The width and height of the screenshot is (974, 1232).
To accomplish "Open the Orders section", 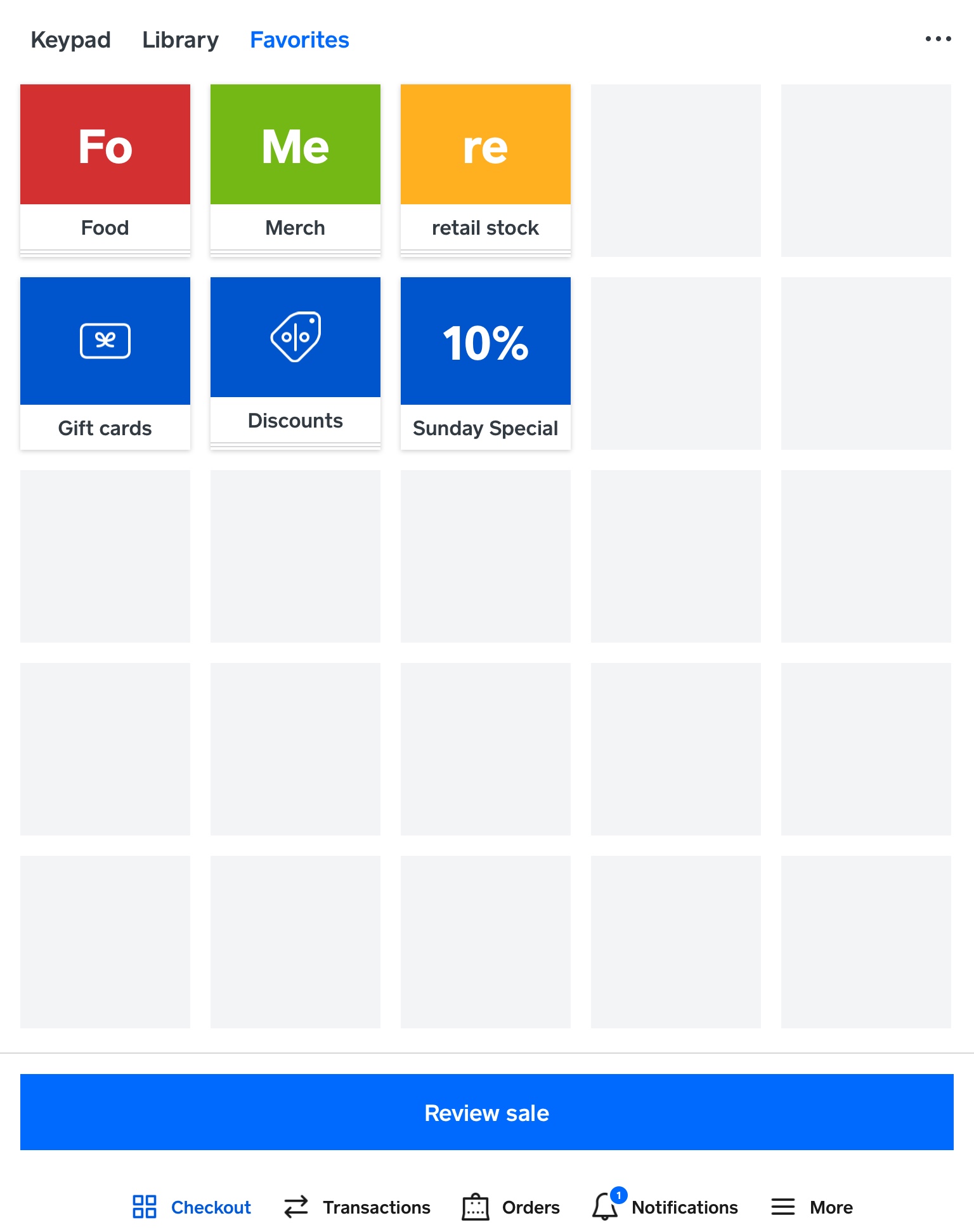I will [x=511, y=1207].
